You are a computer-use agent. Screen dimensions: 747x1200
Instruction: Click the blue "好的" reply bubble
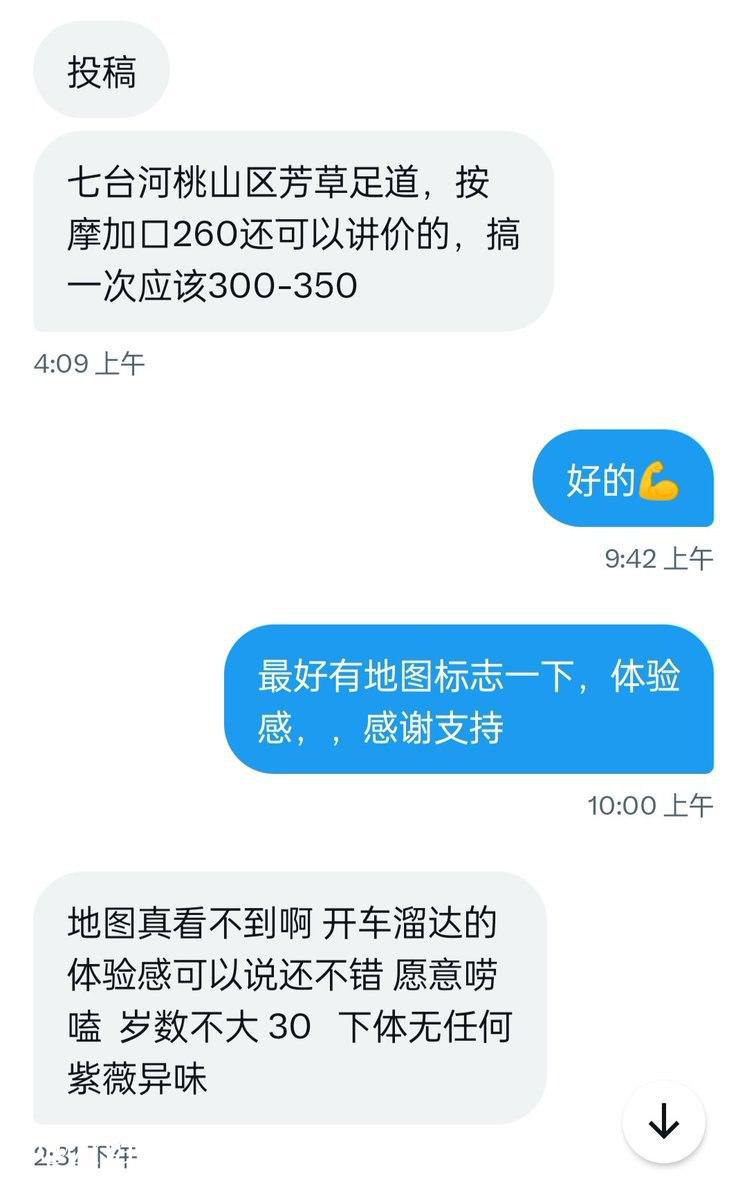click(x=625, y=480)
